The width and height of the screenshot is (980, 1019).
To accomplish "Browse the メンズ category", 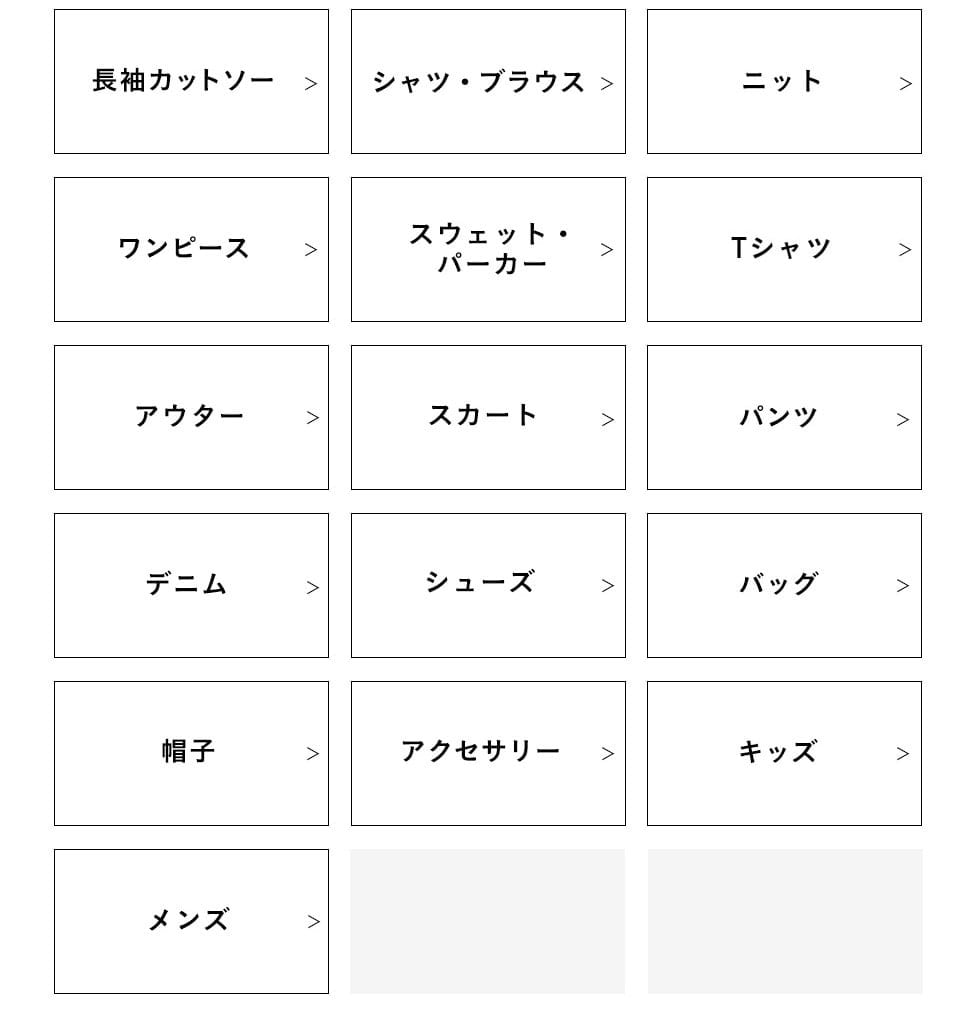I will [x=191, y=922].
